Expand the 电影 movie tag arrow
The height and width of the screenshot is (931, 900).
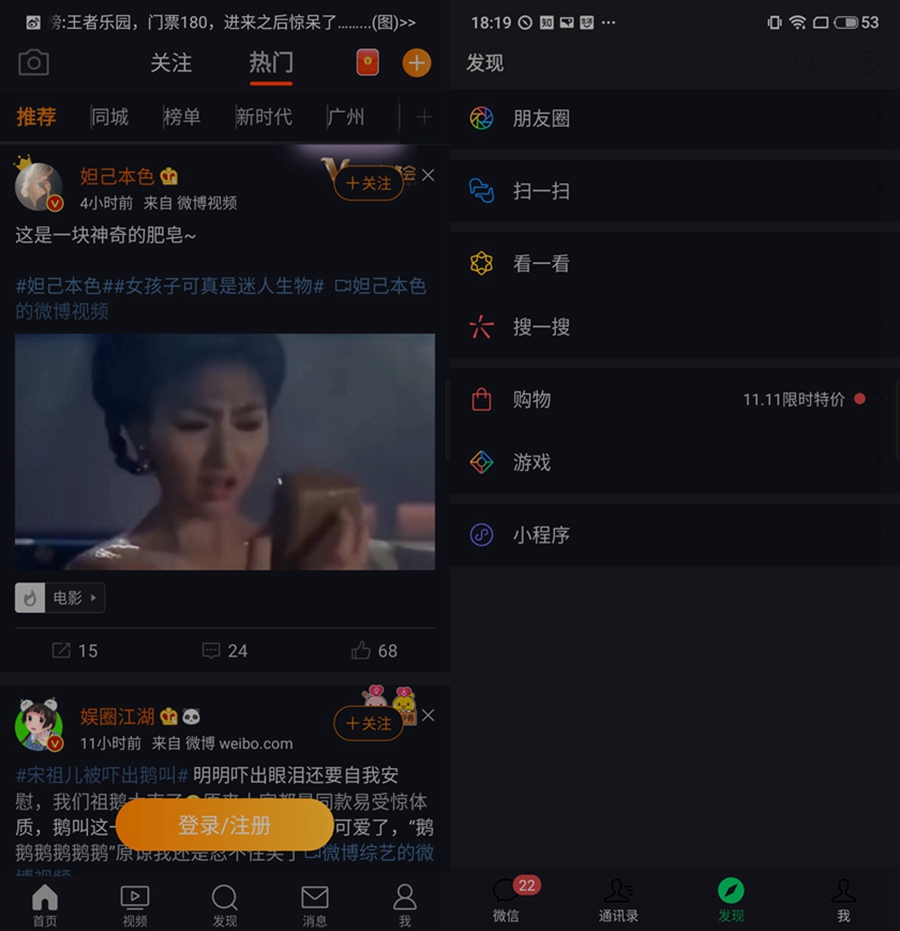(x=92, y=597)
